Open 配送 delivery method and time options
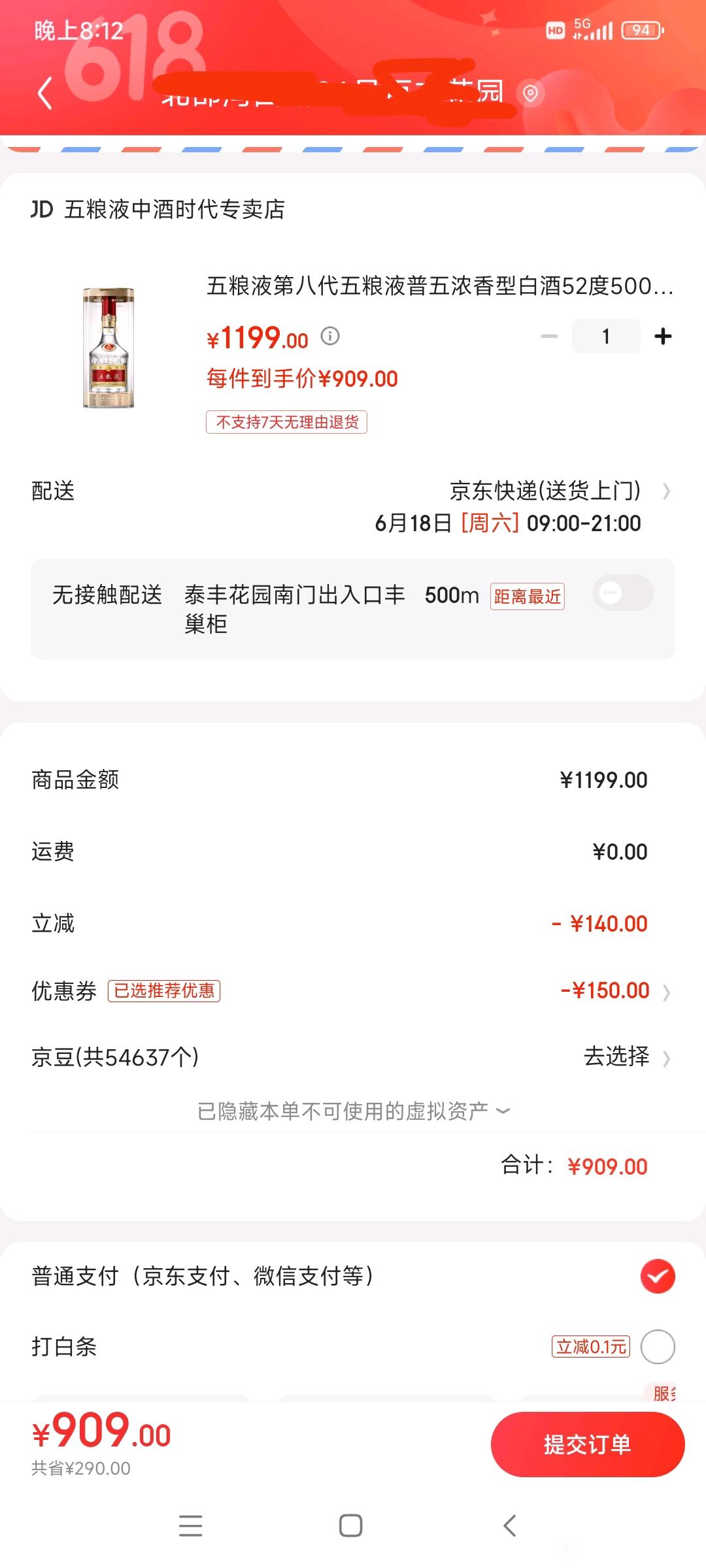Viewport: 706px width, 1568px height. (x=353, y=506)
